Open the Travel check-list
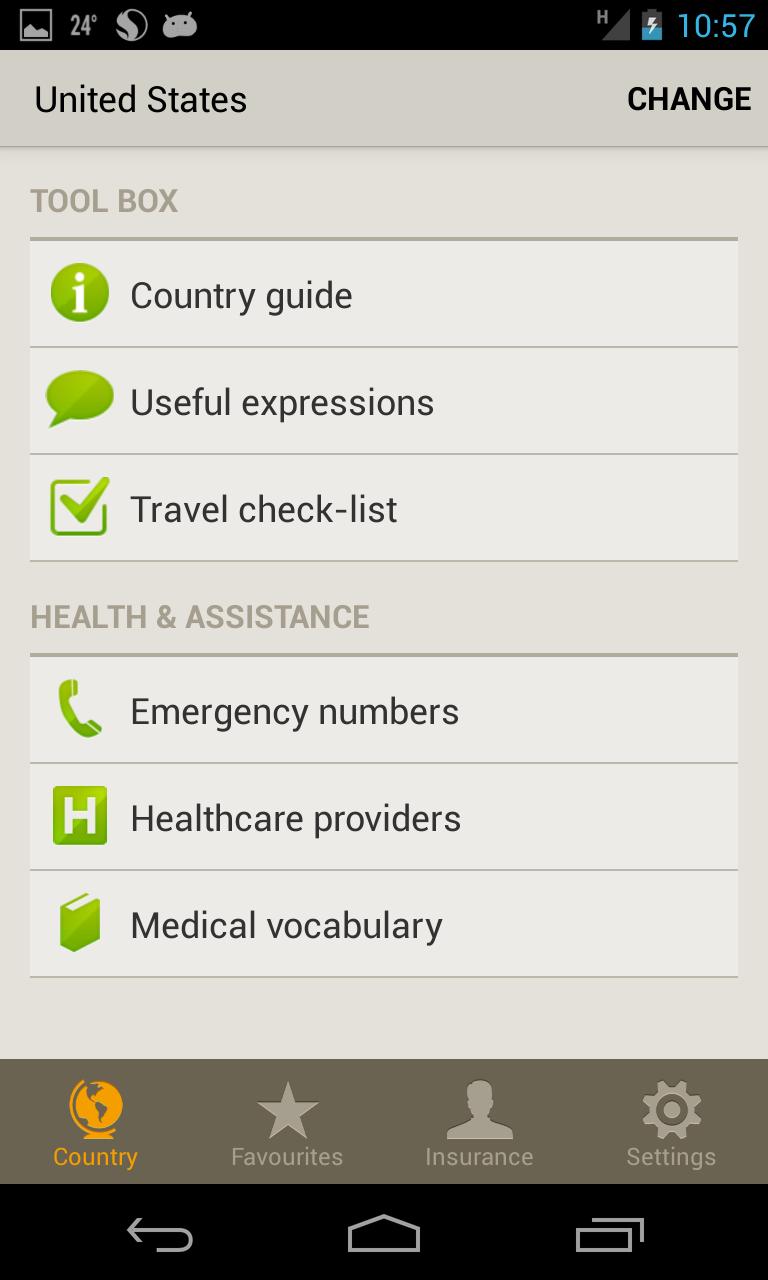The image size is (768, 1280). click(x=384, y=509)
